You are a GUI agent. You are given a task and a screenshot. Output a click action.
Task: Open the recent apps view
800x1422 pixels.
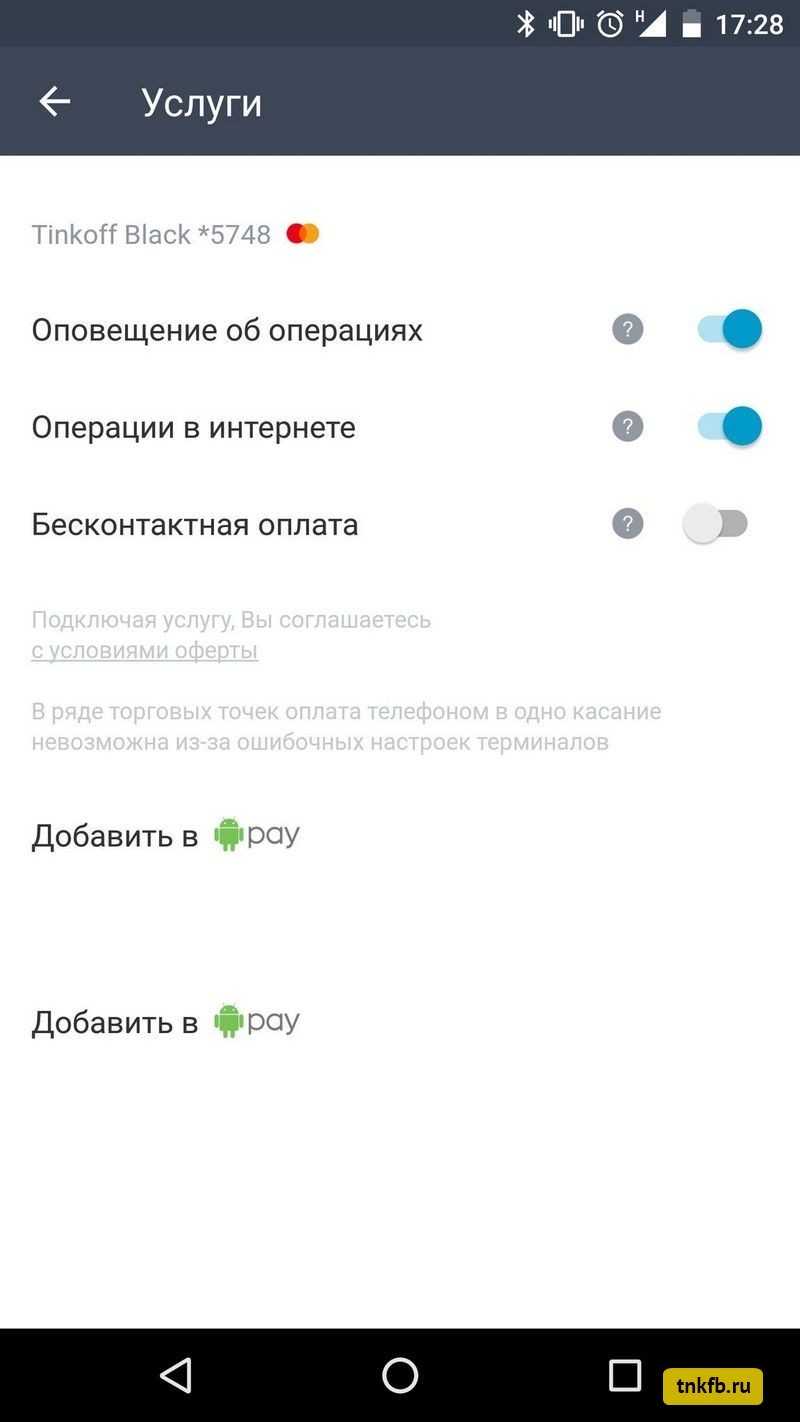pos(625,1375)
